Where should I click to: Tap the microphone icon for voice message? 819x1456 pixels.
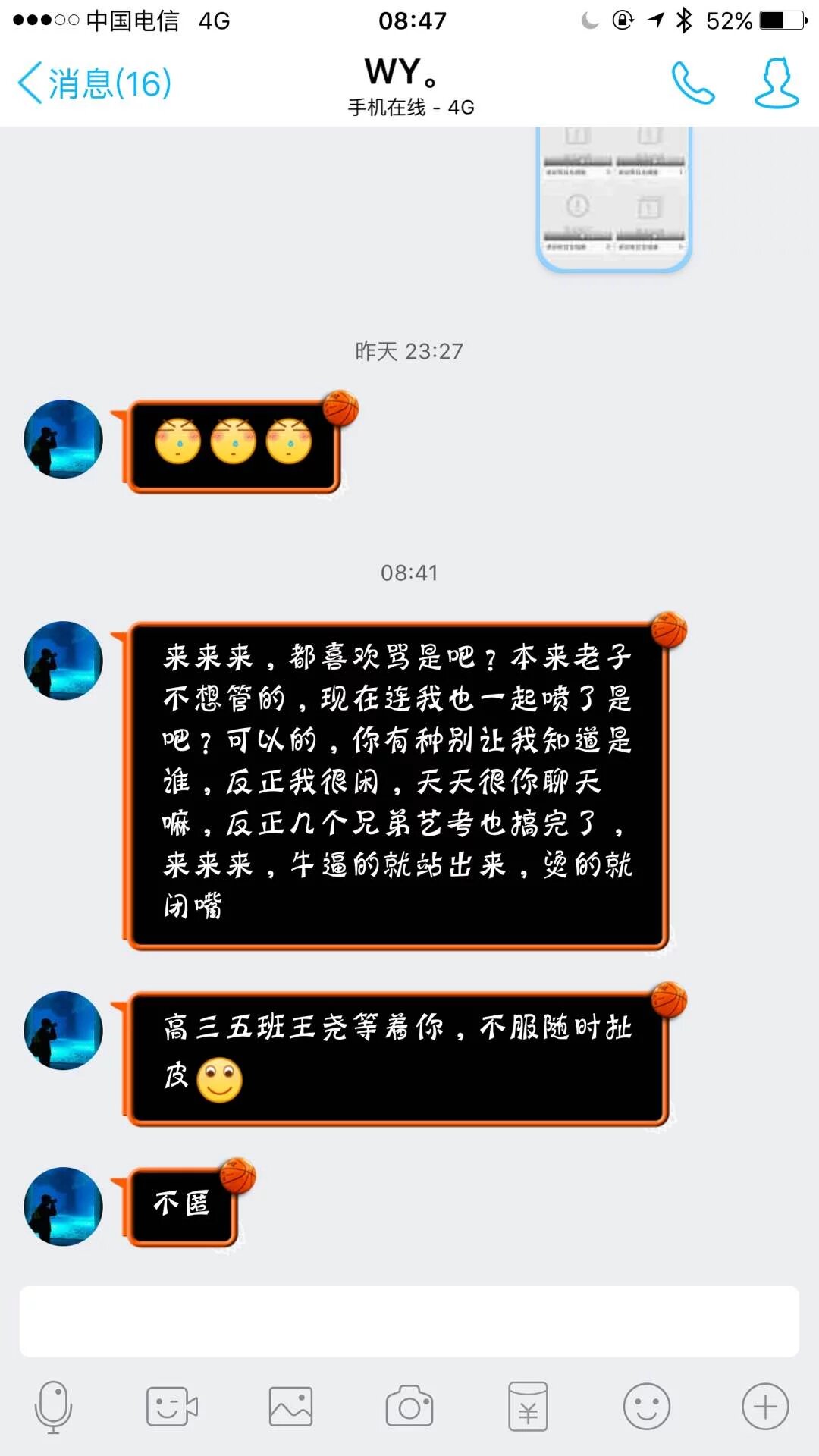53,1407
